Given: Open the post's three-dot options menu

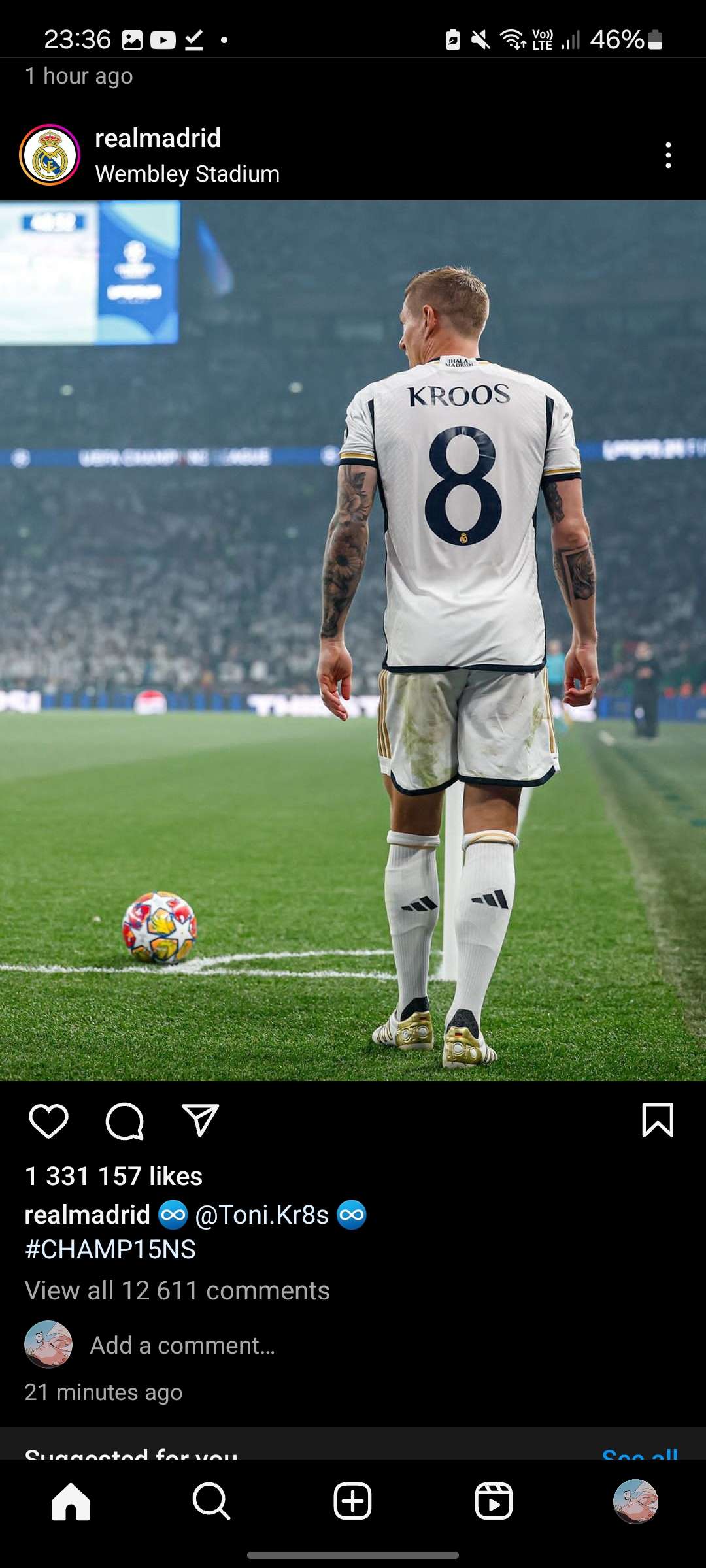Looking at the screenshot, I should click(667, 155).
